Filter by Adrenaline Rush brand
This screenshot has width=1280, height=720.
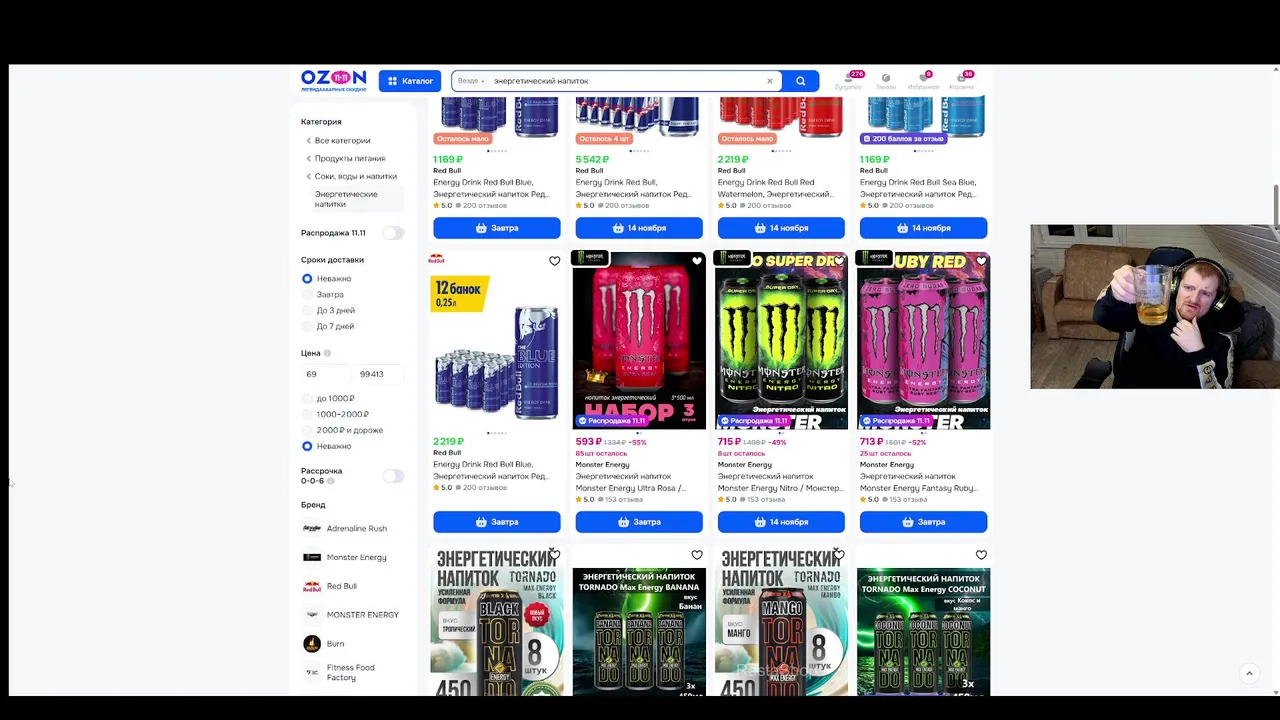click(356, 529)
